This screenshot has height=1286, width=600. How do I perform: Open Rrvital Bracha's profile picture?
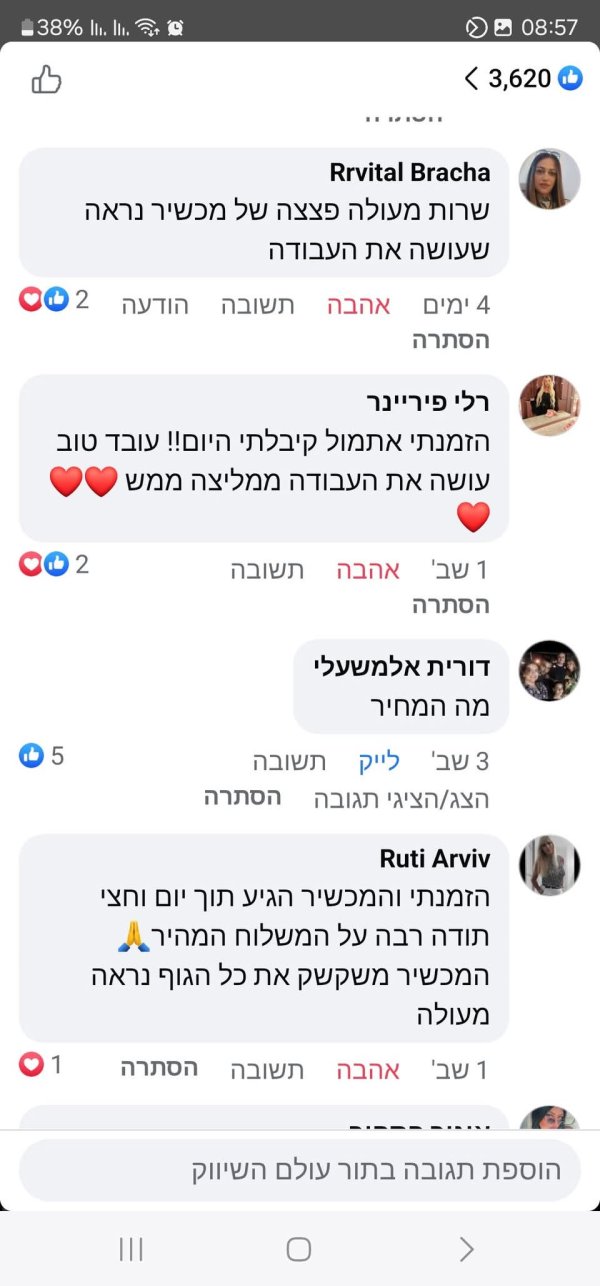[549, 179]
